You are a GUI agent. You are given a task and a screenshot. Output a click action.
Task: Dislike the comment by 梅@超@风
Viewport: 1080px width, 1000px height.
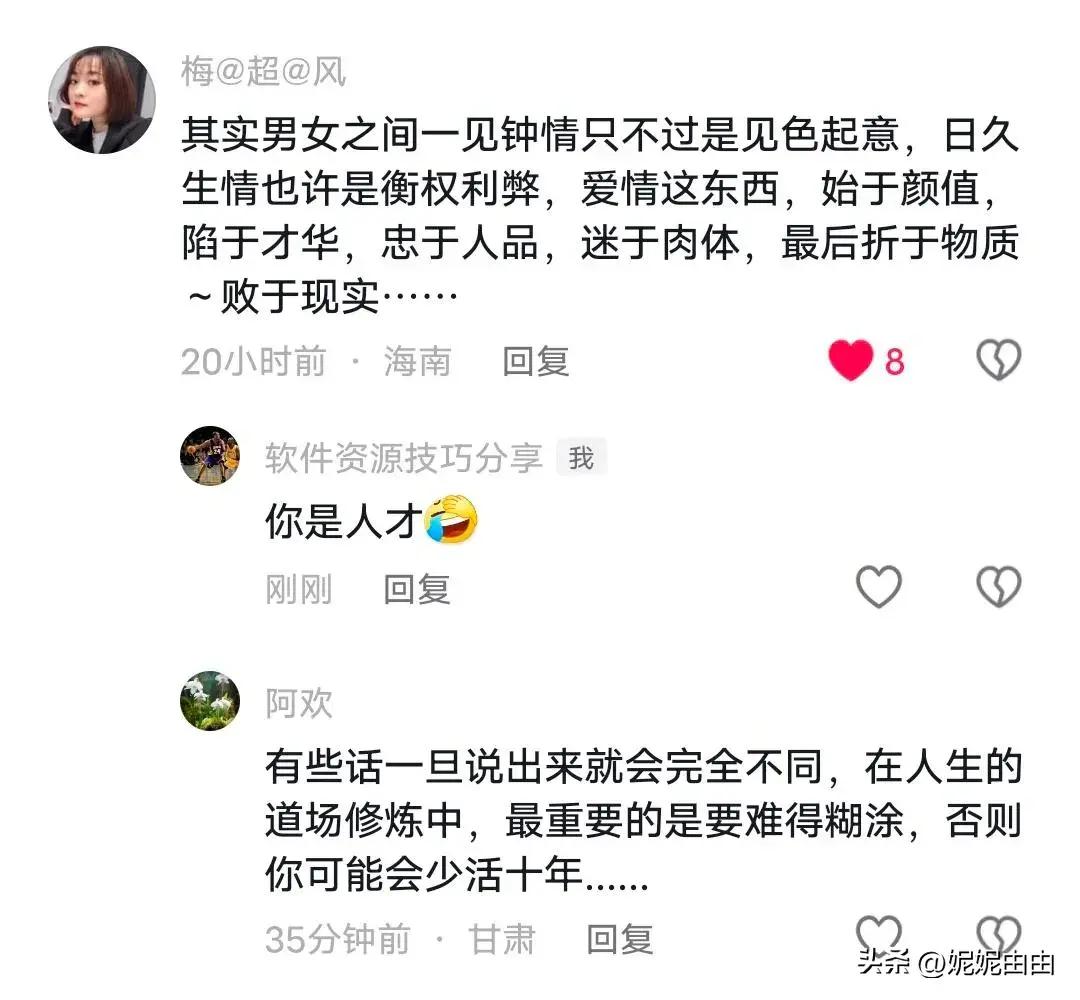point(998,361)
